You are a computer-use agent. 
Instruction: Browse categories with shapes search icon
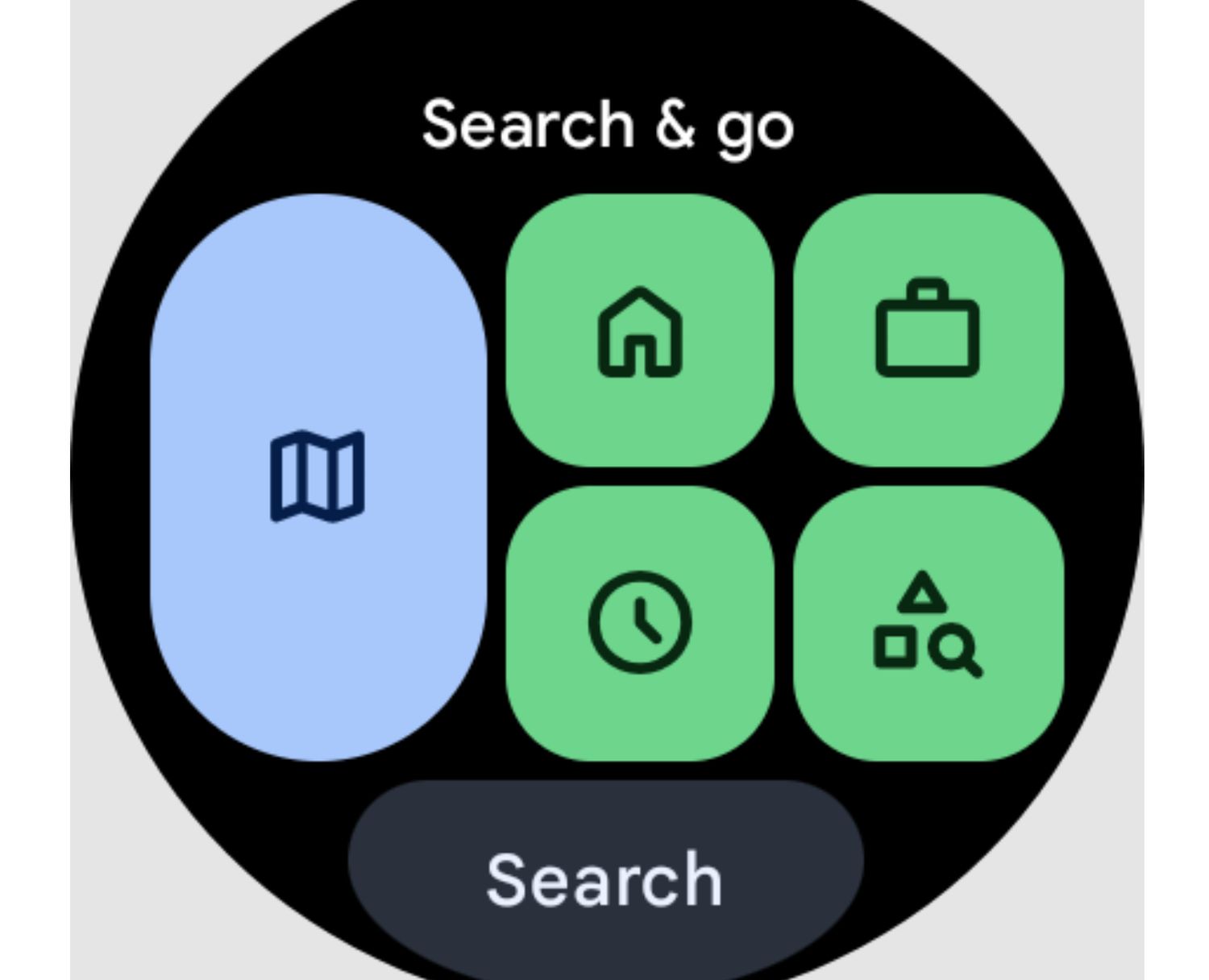(928, 622)
